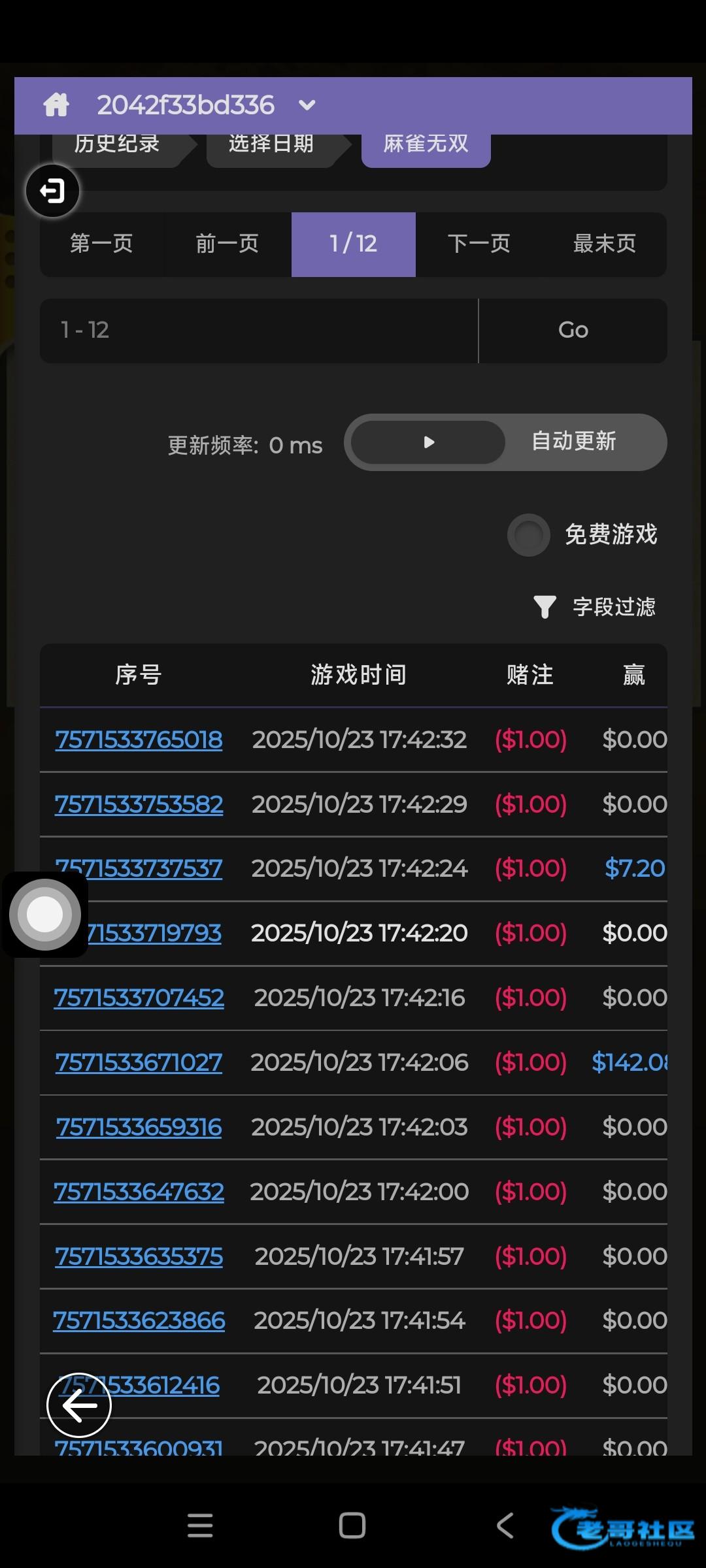This screenshot has width=706, height=1568.
Task: Start auto update with the play button
Action: click(428, 442)
